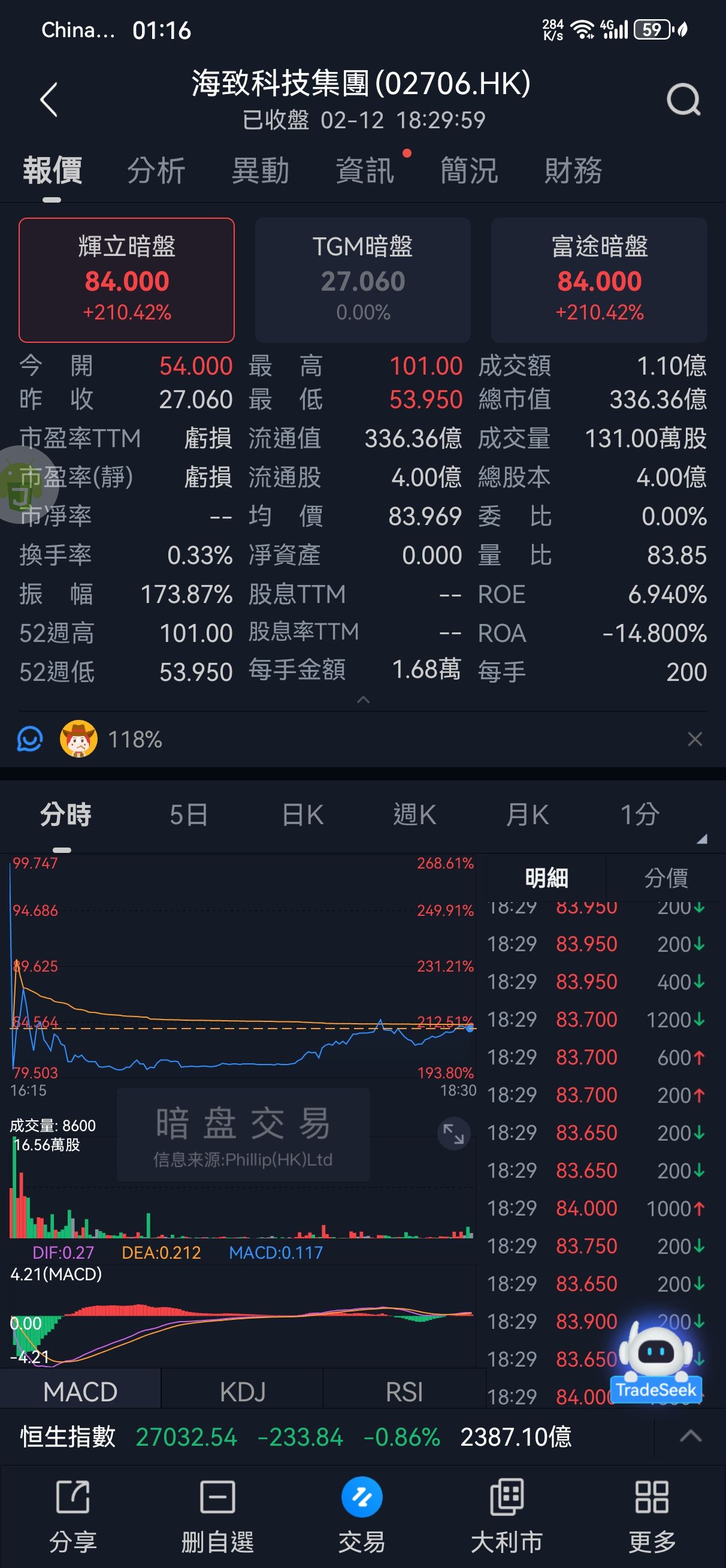The image size is (726, 1568).
Task: Go back using the top-left arrow
Action: pos(49,99)
